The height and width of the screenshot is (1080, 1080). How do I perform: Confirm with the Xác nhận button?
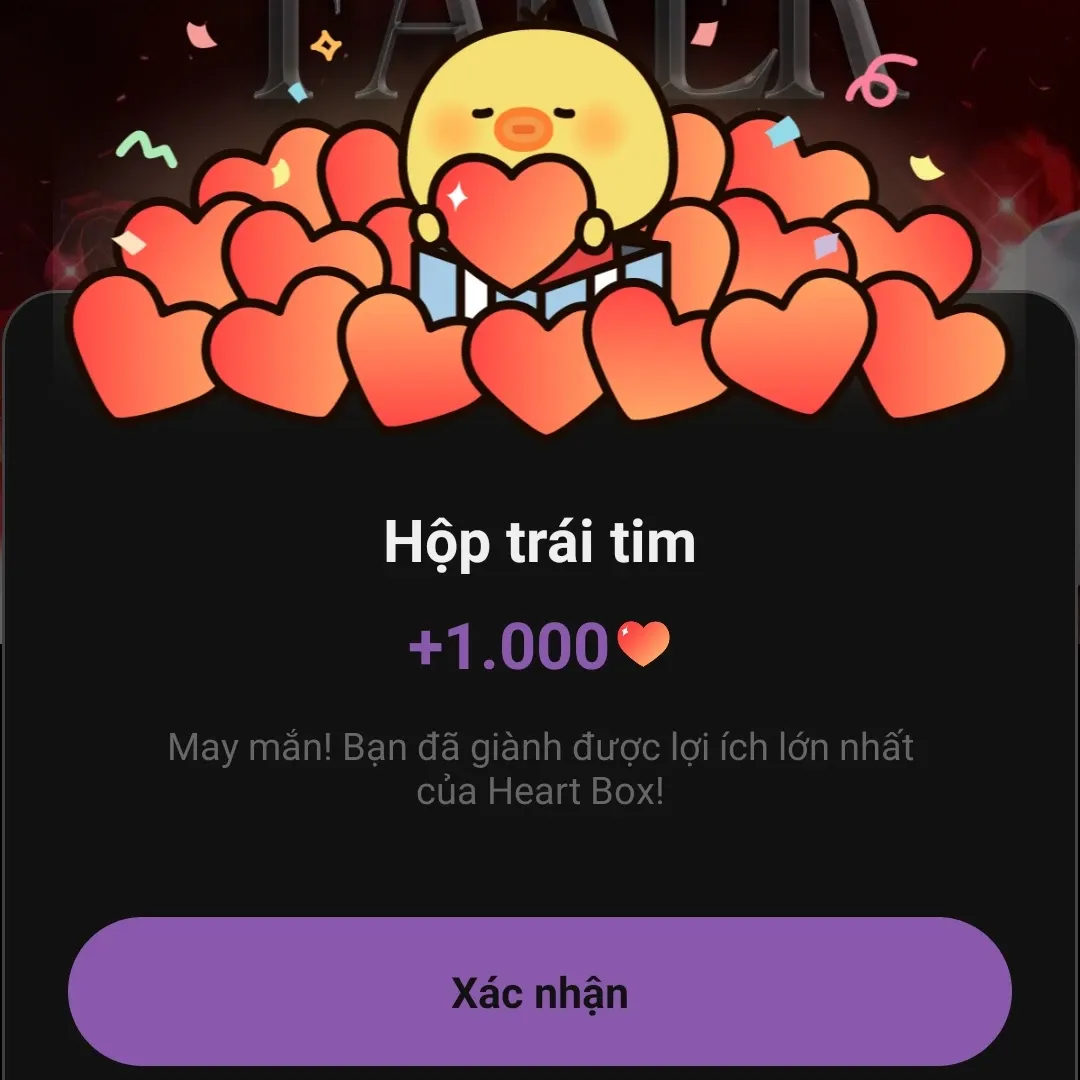(x=540, y=992)
